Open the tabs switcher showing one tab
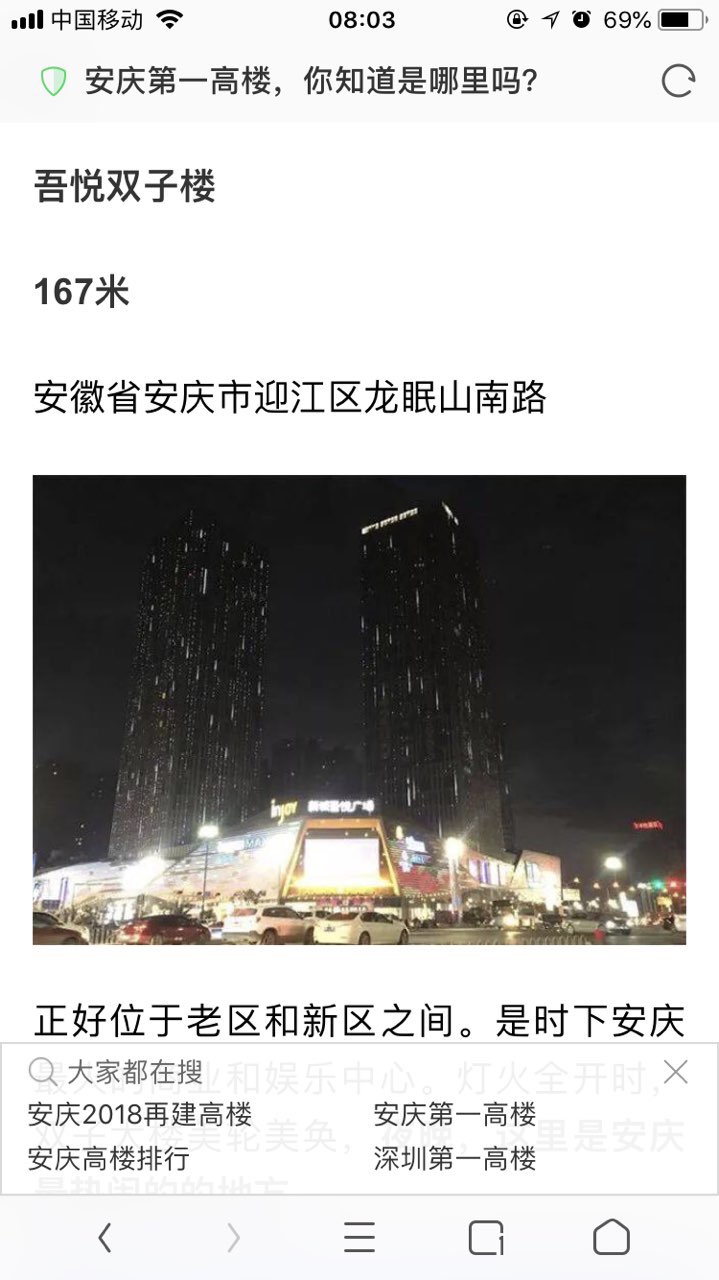The image size is (719, 1280). (x=486, y=1238)
